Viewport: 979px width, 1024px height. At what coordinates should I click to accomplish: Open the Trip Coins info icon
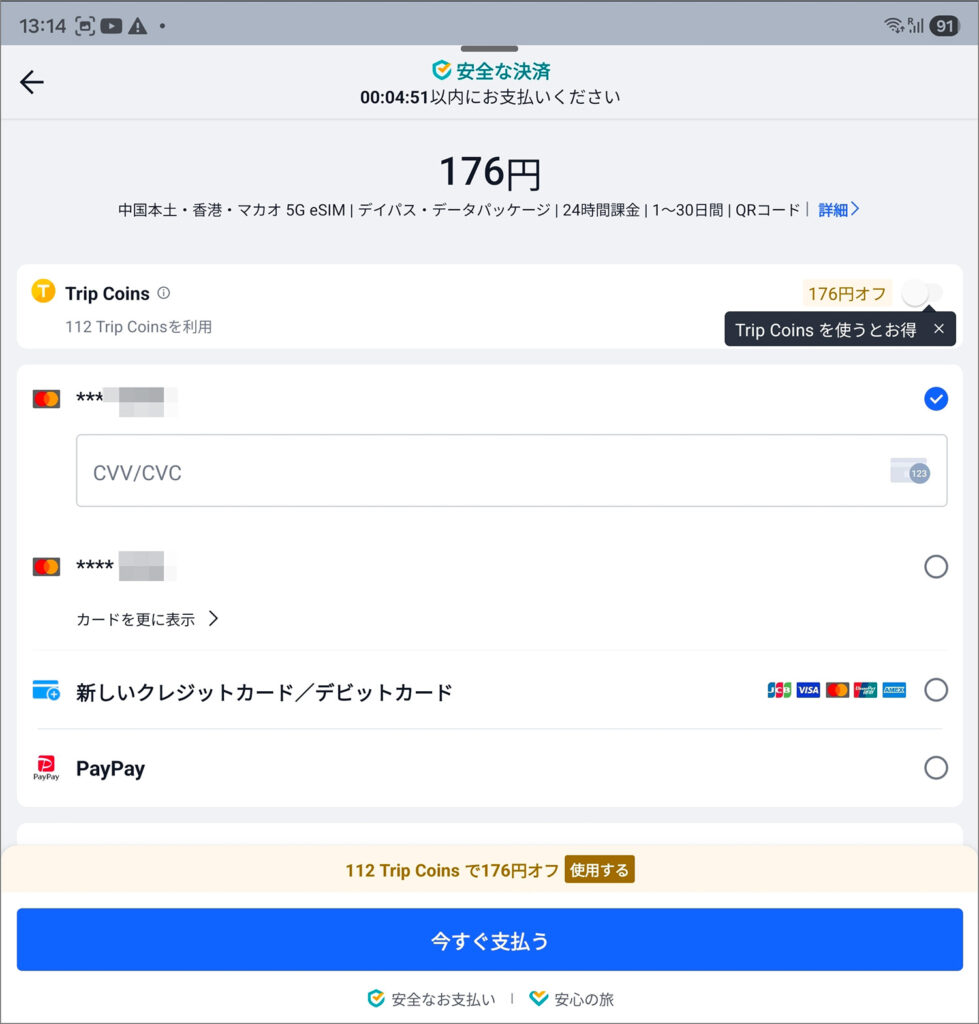coord(164,293)
